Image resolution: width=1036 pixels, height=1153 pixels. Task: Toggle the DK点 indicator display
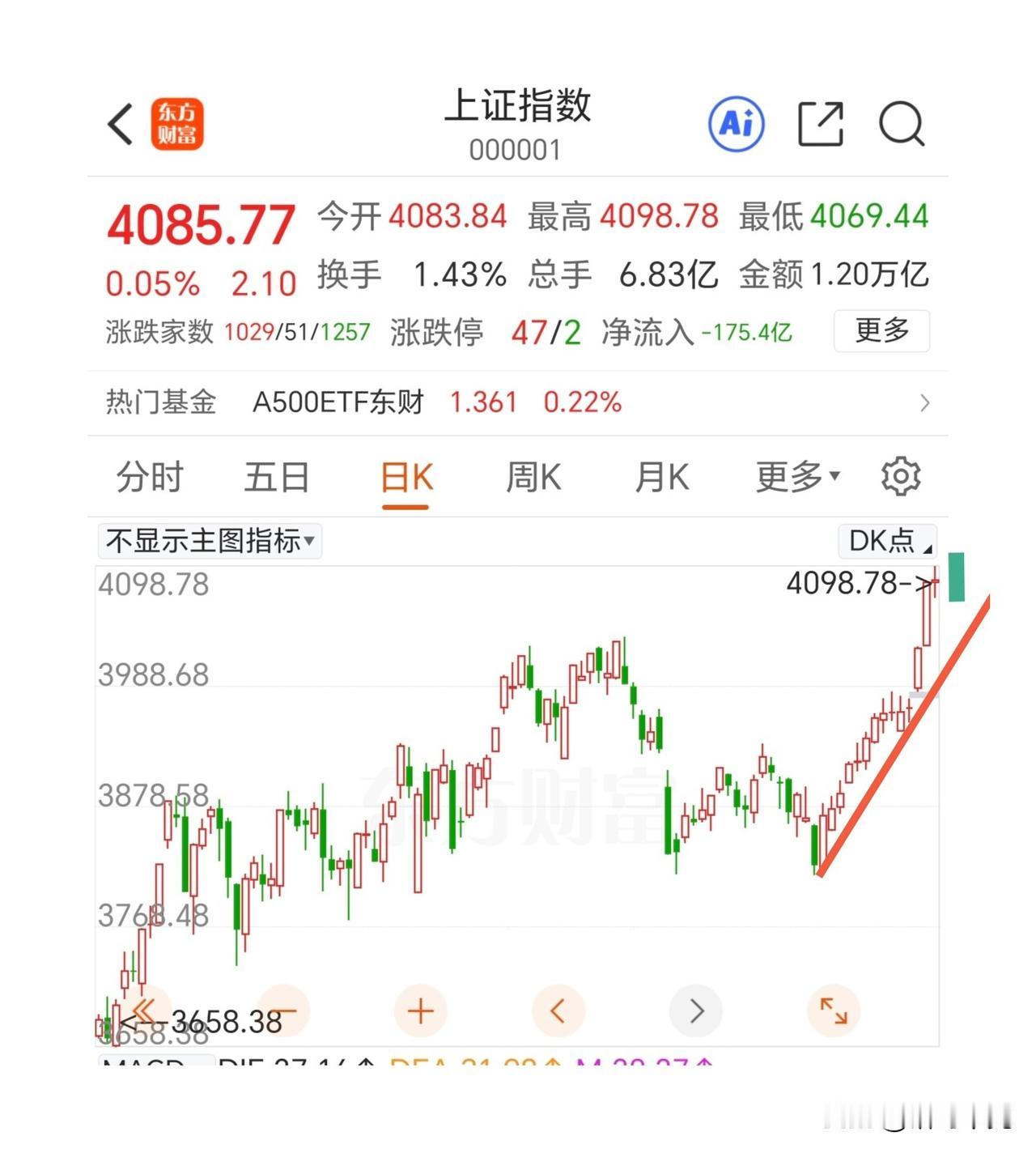(887, 540)
